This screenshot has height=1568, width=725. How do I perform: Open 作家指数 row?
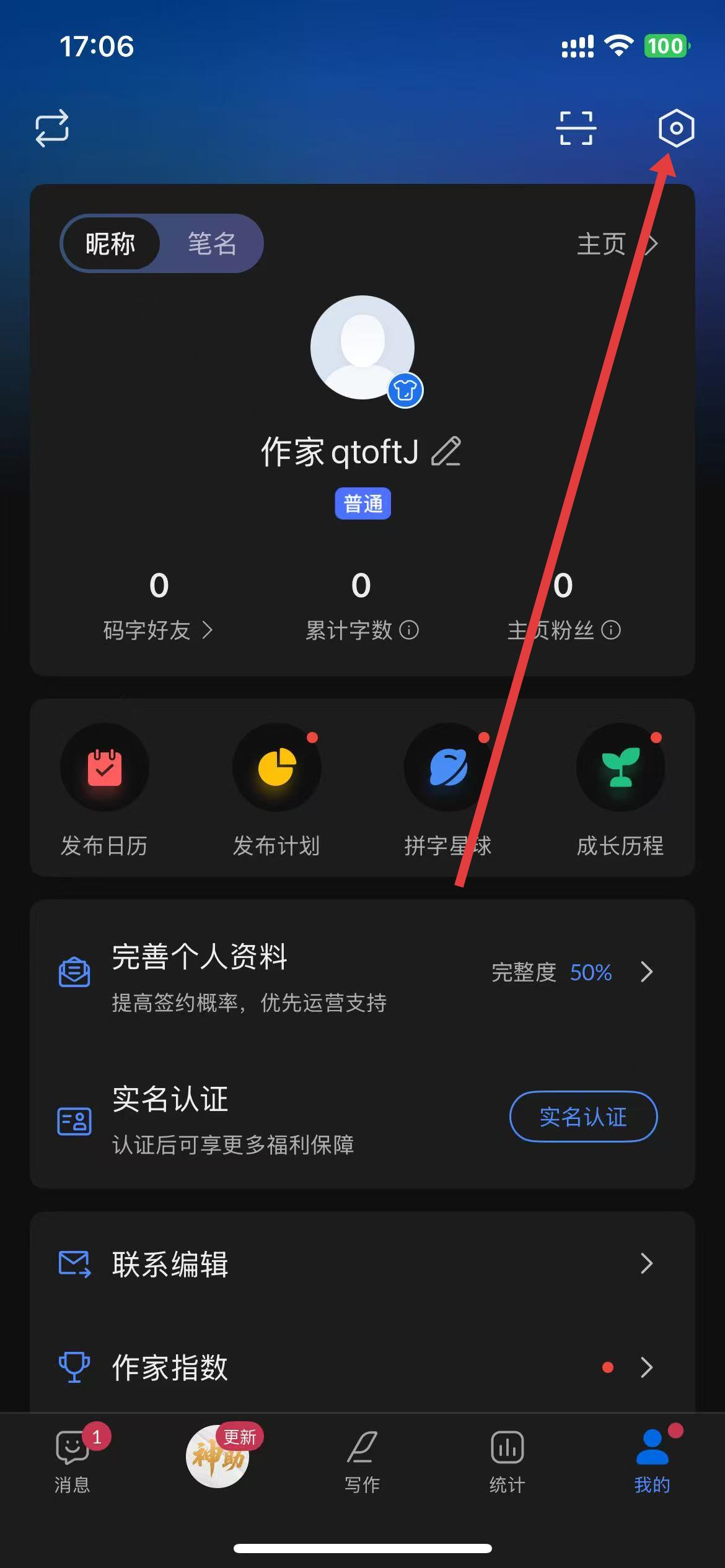362,1367
